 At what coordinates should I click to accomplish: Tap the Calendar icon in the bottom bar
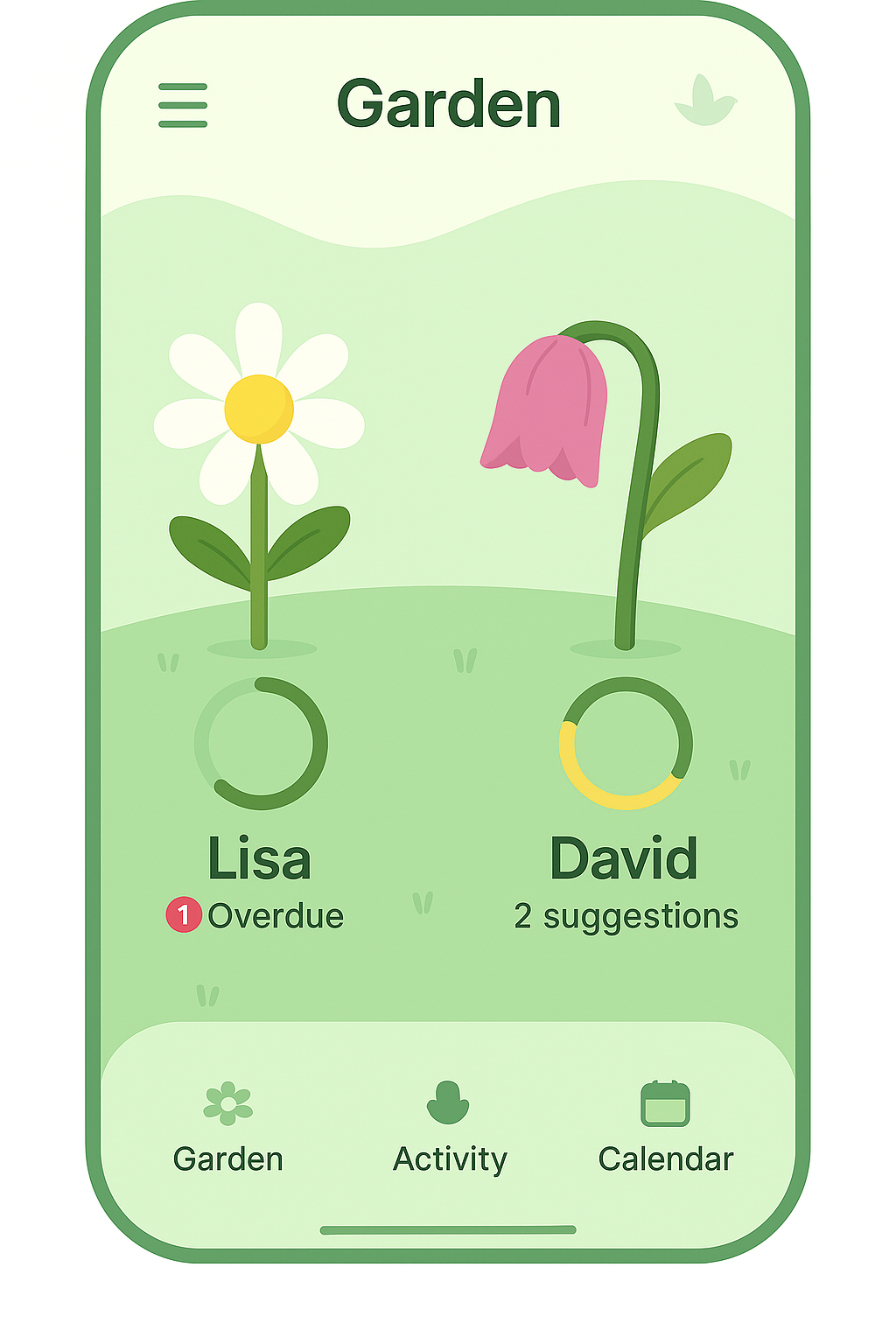(x=667, y=1104)
